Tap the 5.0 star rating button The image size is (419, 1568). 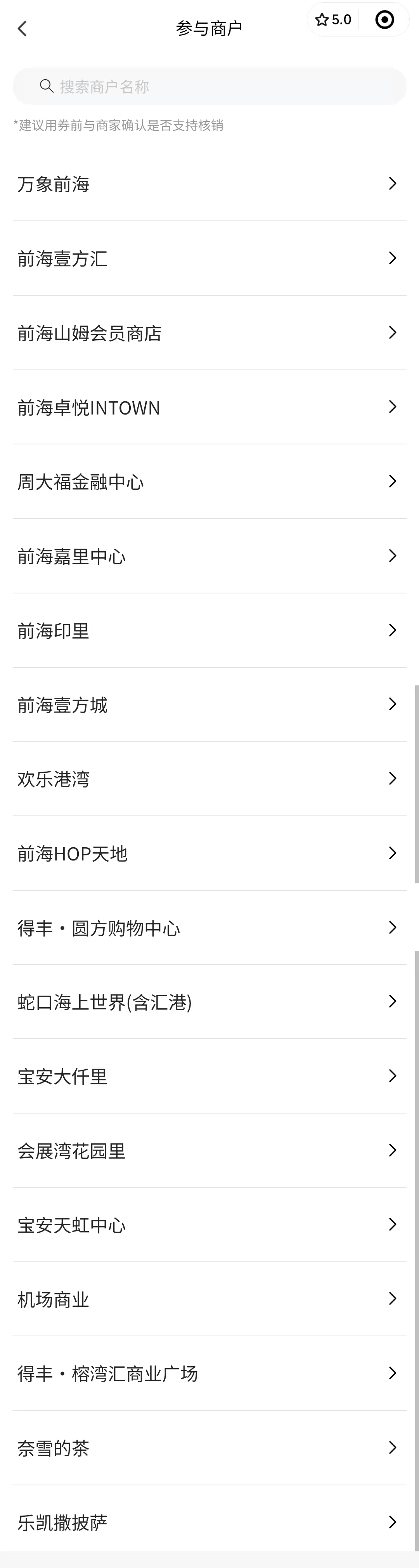[333, 20]
